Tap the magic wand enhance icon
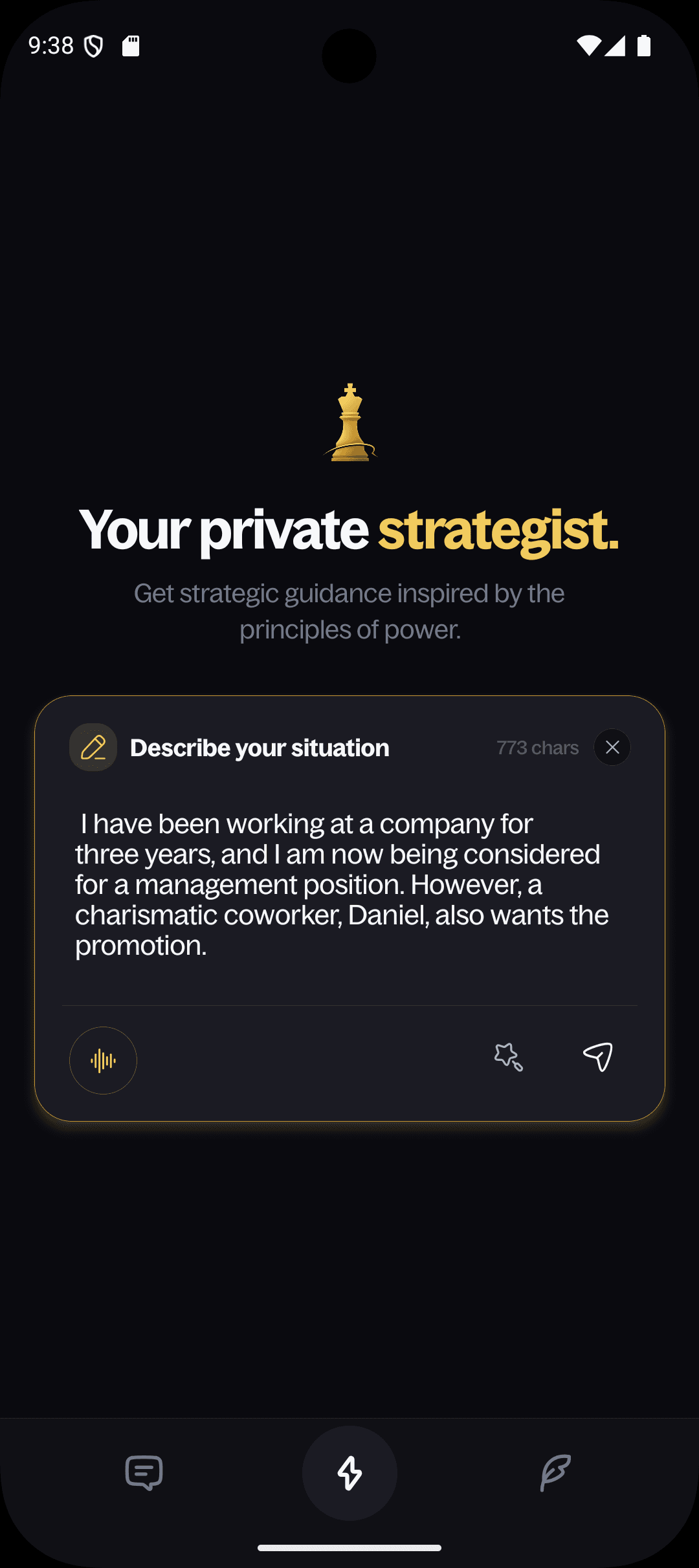 pos(509,1058)
